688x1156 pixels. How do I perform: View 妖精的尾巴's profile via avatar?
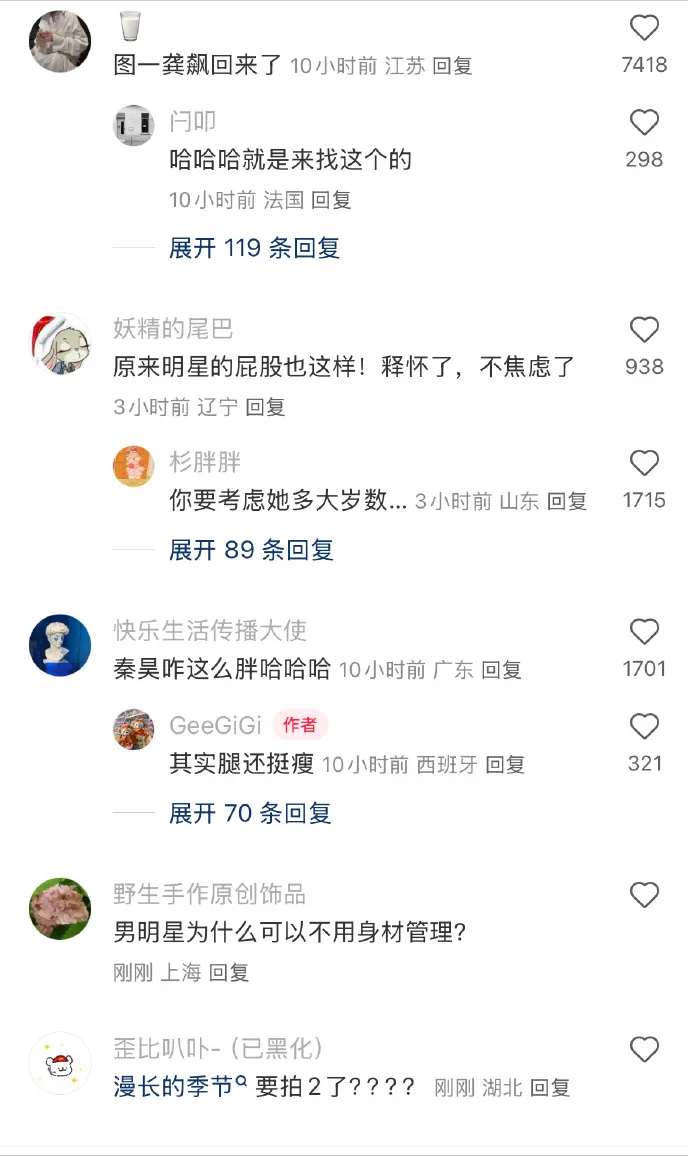pos(60,343)
